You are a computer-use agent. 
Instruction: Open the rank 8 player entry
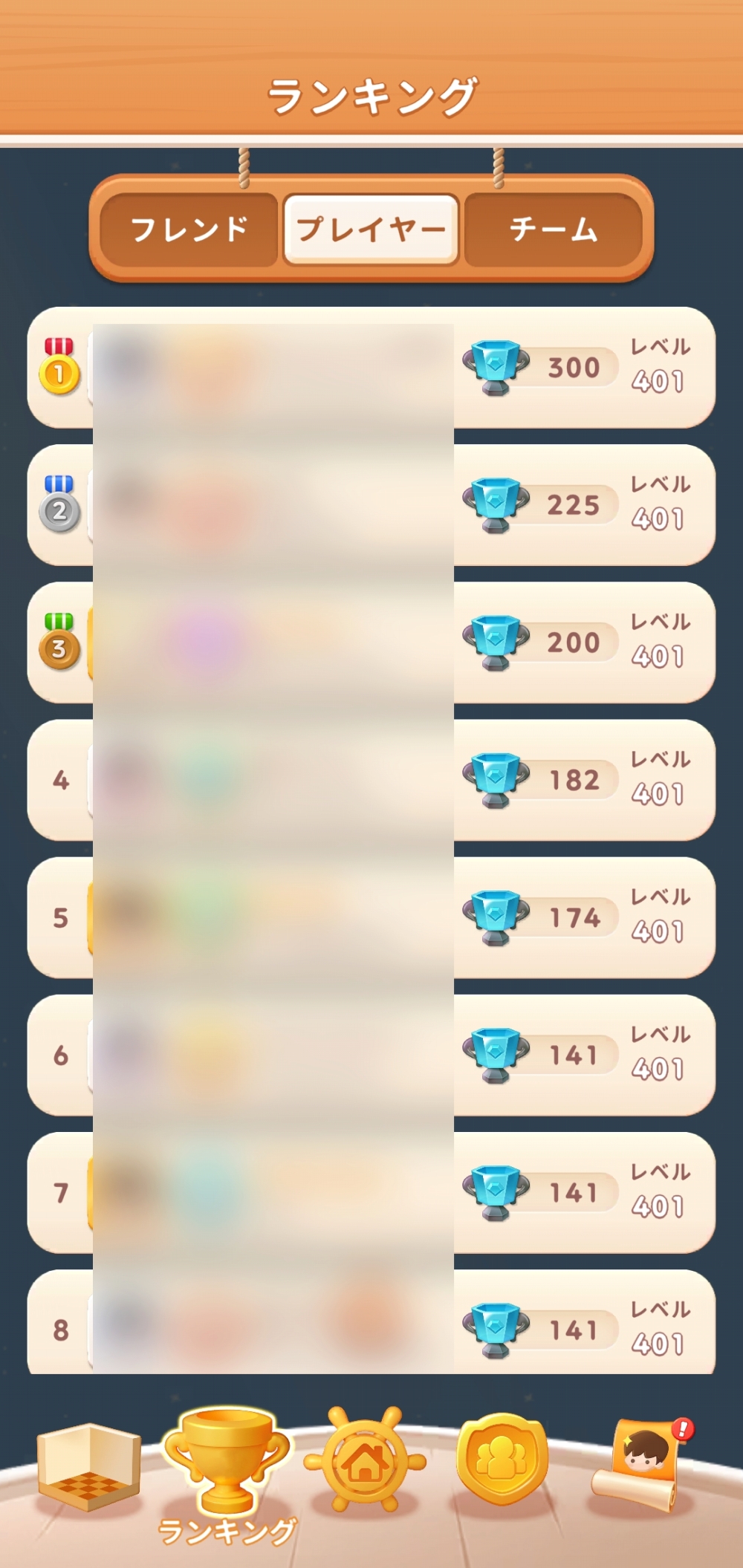(x=371, y=1326)
